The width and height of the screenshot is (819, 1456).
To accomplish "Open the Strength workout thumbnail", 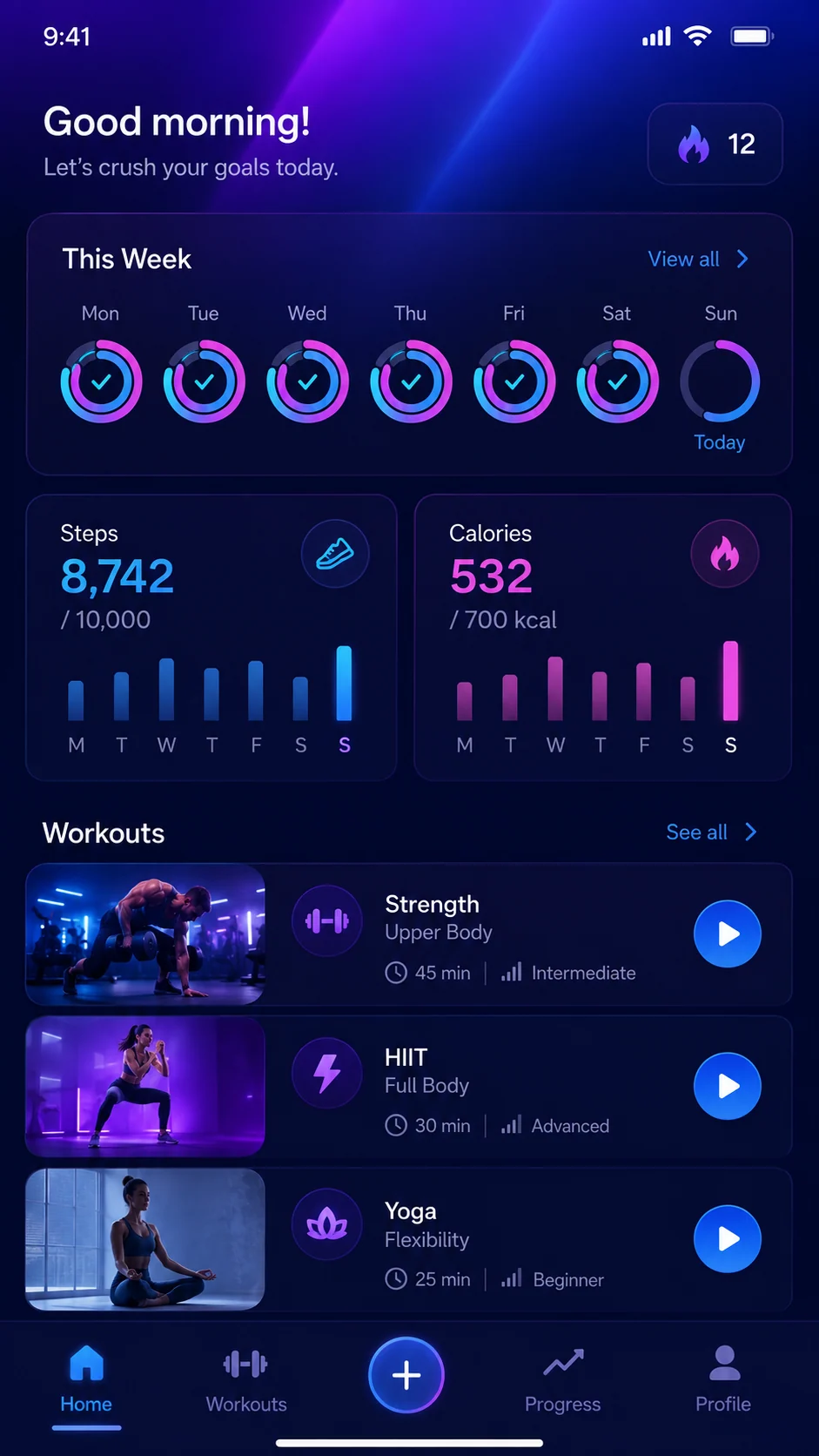I will tap(145, 934).
